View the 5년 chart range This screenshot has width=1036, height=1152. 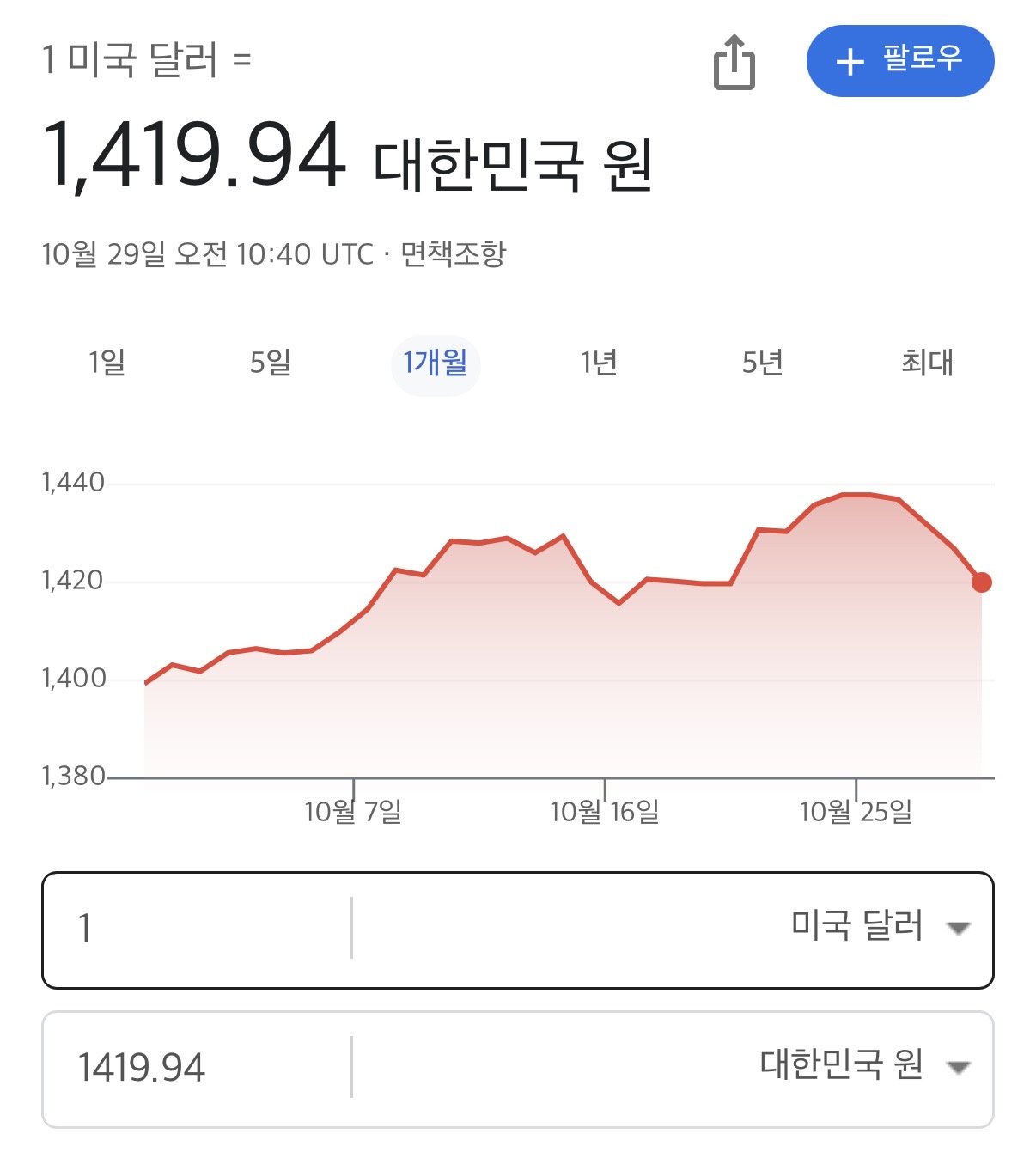[x=763, y=363]
